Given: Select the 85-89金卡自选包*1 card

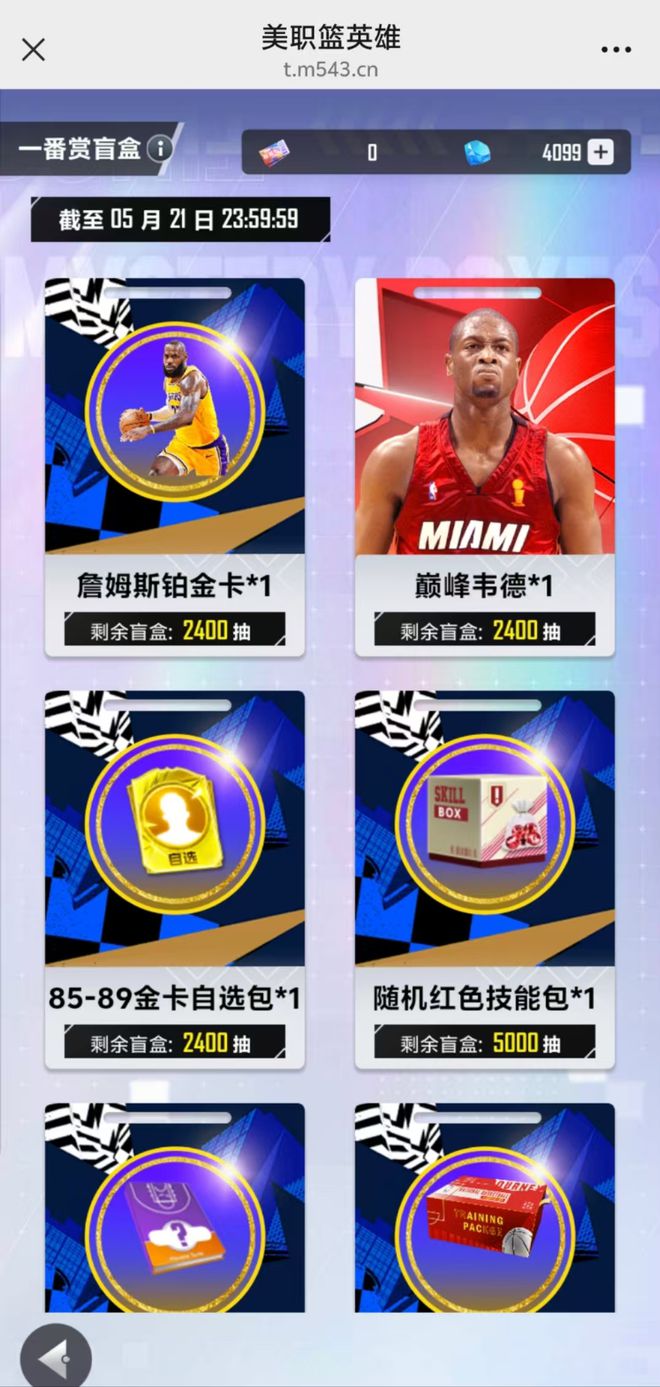Looking at the screenshot, I should [x=175, y=878].
